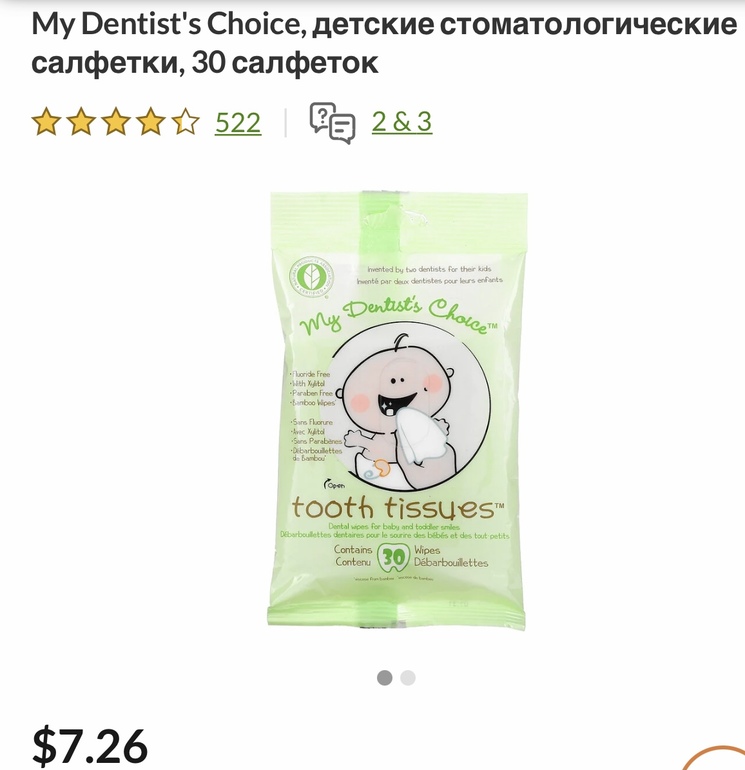745x770 pixels.
Task: Tap the Q&A speech bubble icon
Action: pos(332,123)
